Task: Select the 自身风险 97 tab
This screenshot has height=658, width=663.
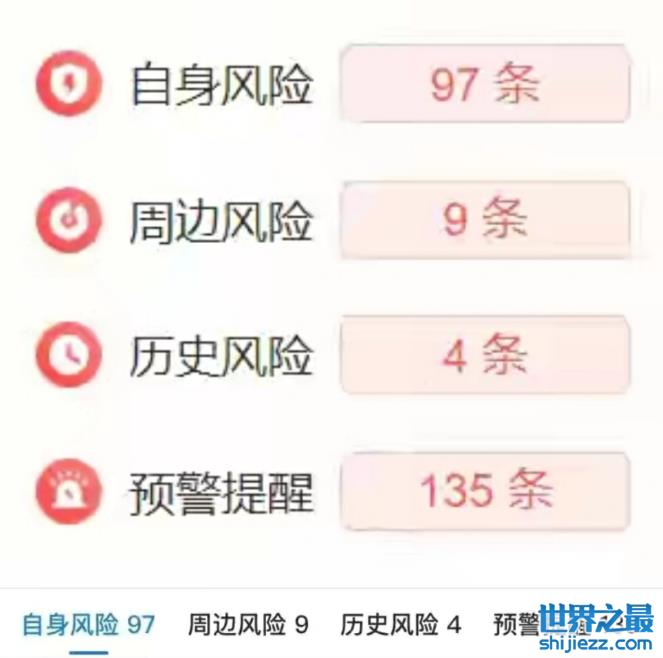Action: (x=88, y=626)
